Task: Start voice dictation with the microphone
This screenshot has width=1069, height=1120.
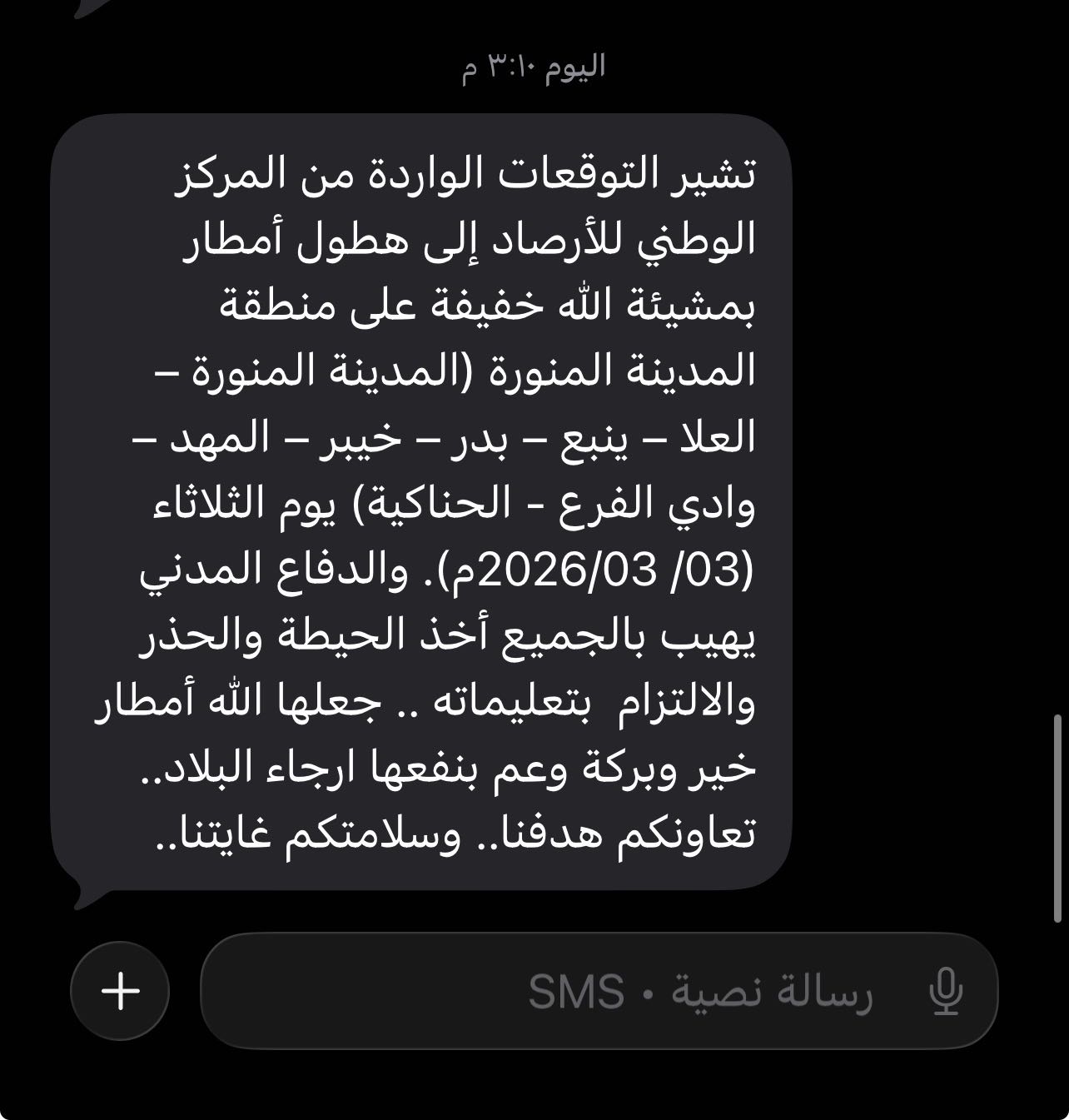Action: [945, 991]
